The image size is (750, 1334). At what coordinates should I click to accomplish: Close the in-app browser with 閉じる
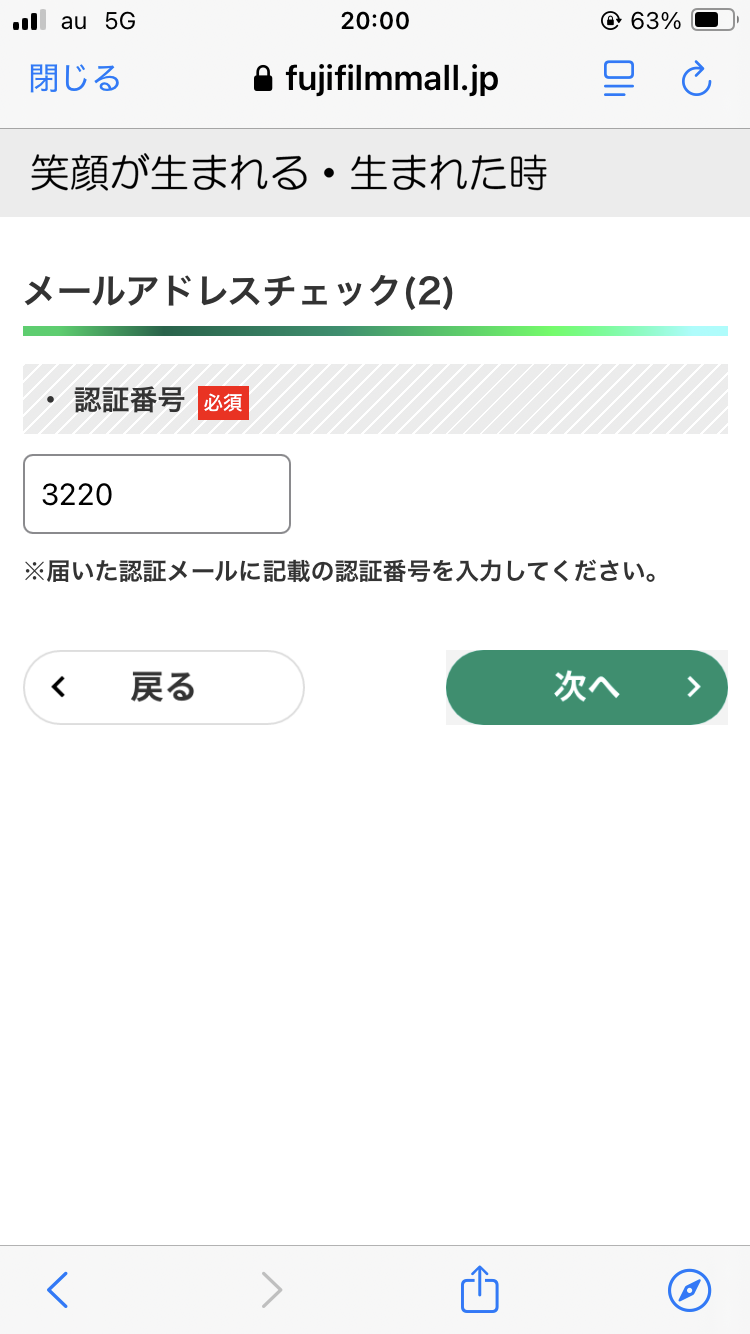pyautogui.click(x=75, y=78)
